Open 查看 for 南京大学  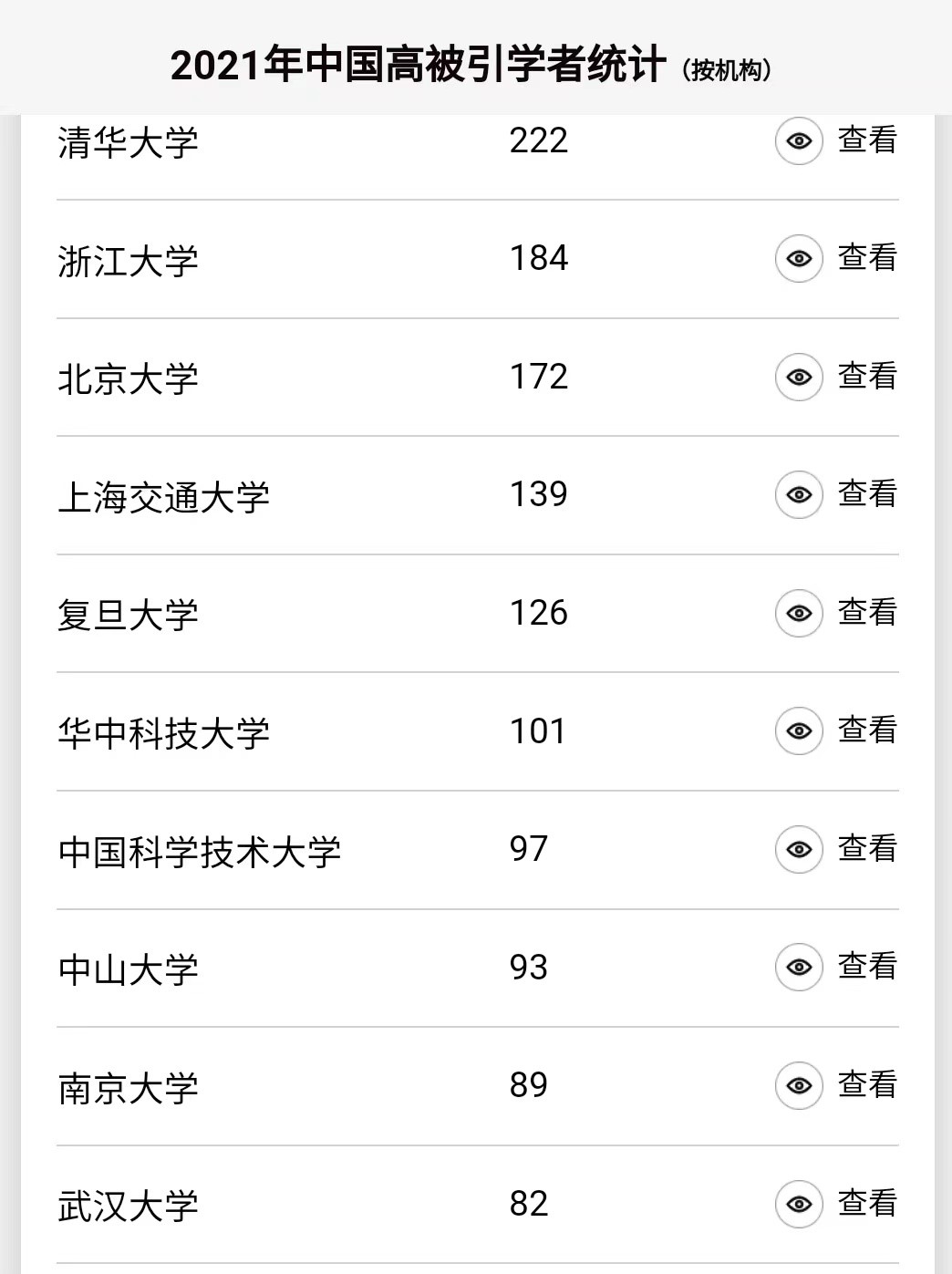coord(836,1085)
